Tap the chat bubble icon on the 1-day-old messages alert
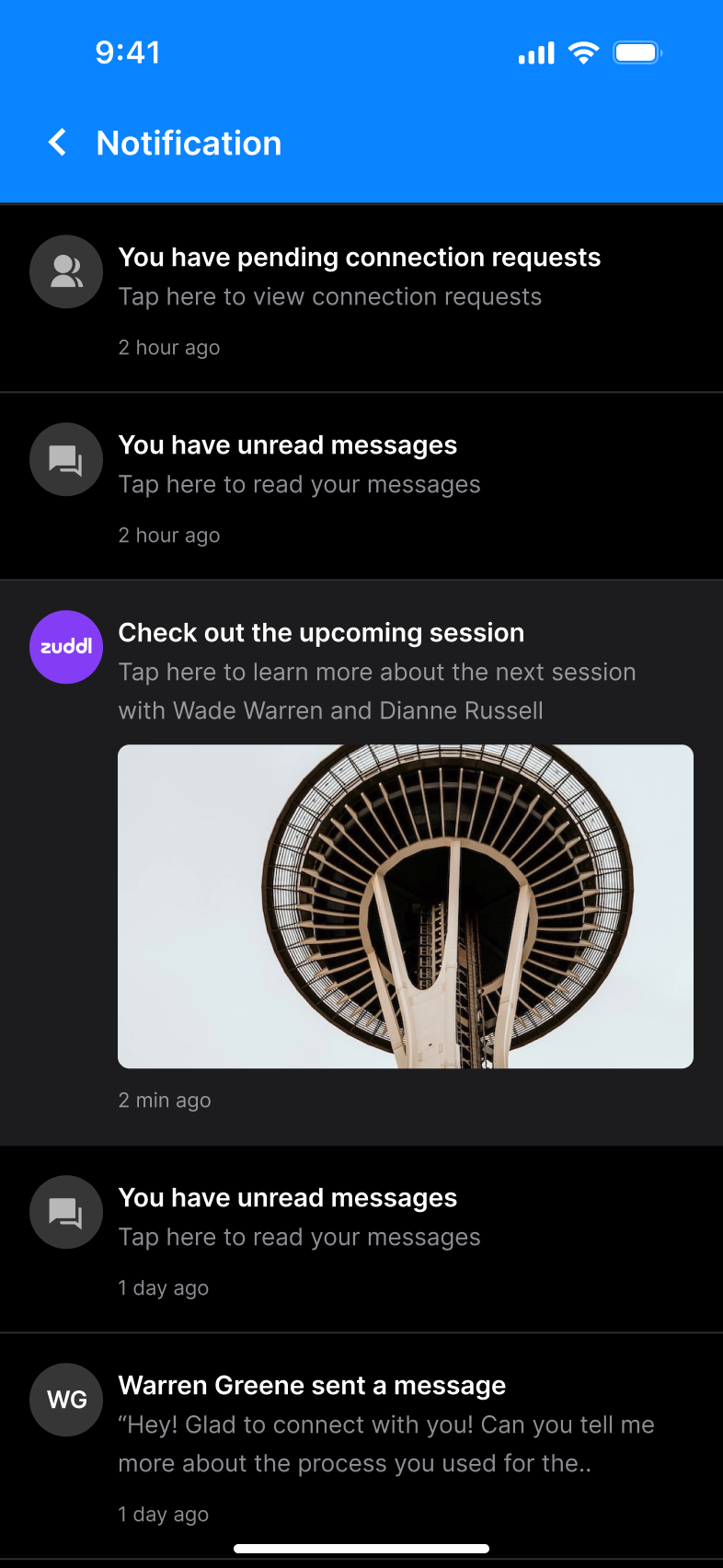 pos(65,1212)
